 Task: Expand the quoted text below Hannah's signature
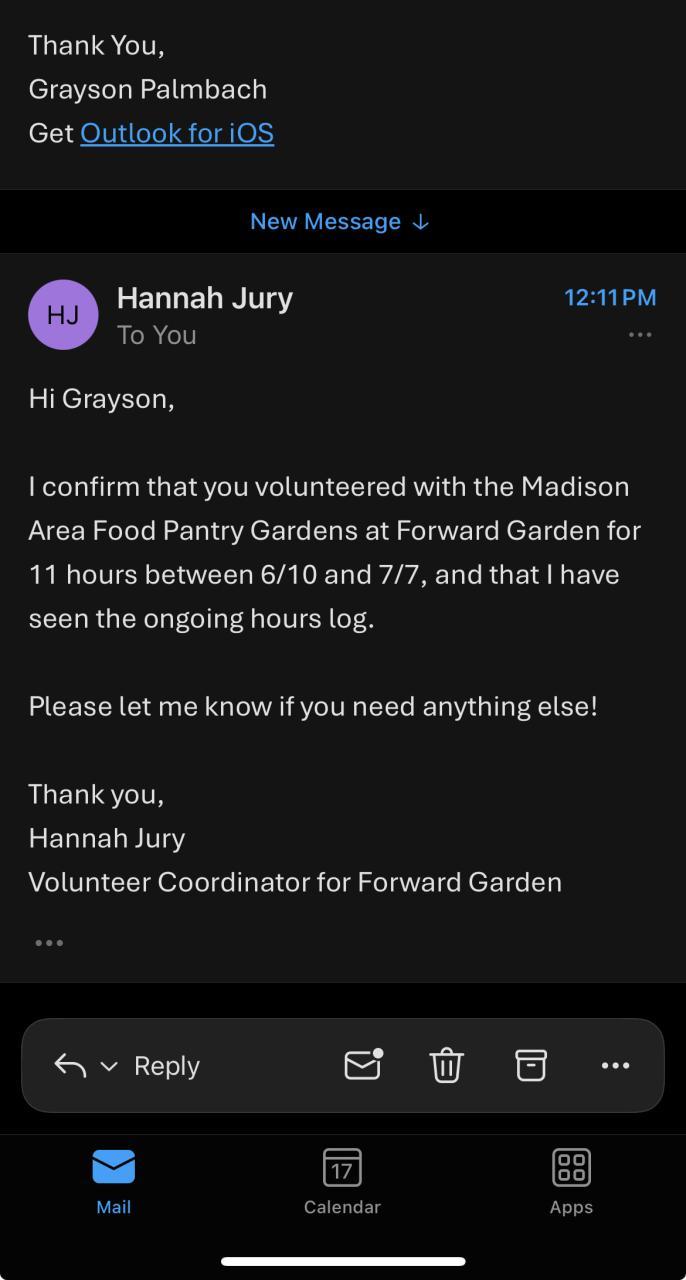click(49, 943)
